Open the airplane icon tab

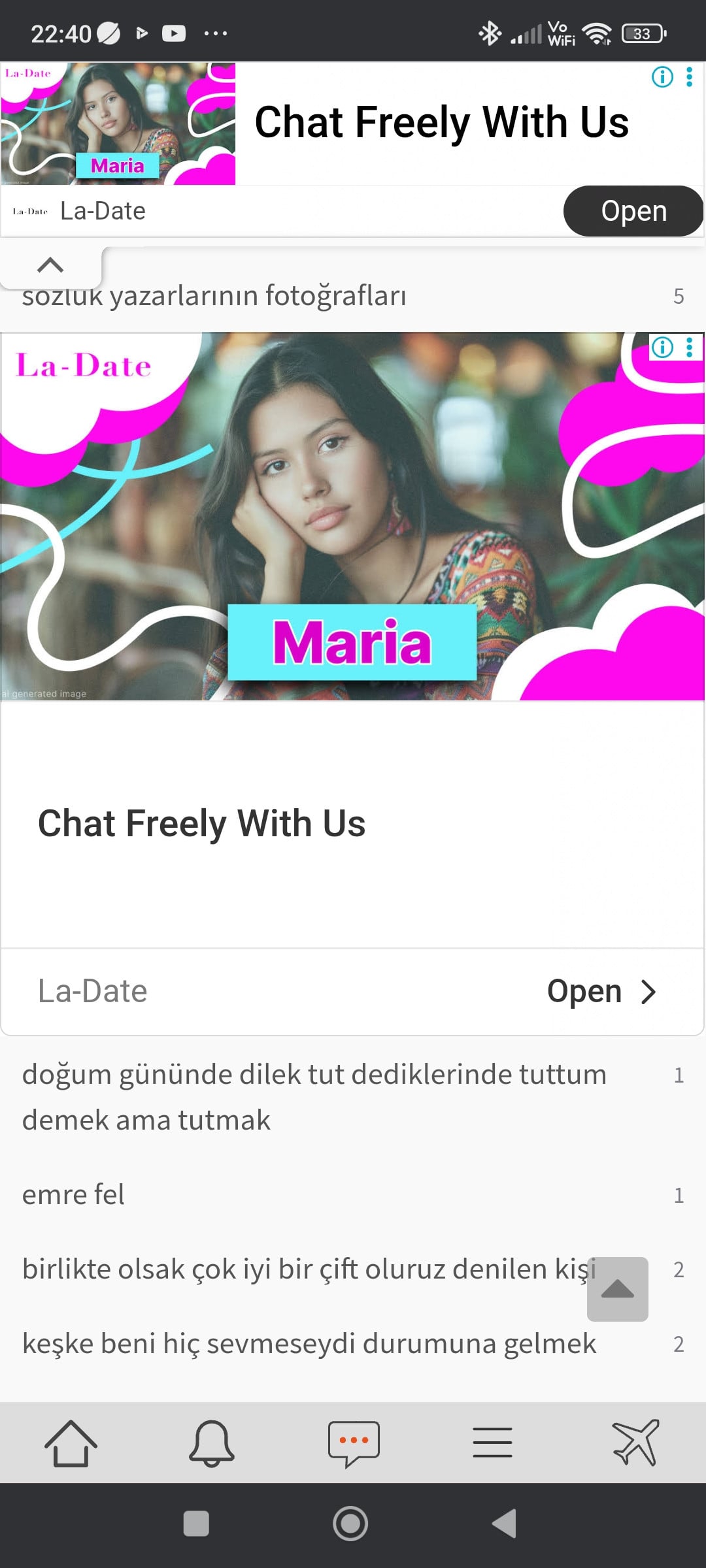pyautogui.click(x=635, y=1443)
